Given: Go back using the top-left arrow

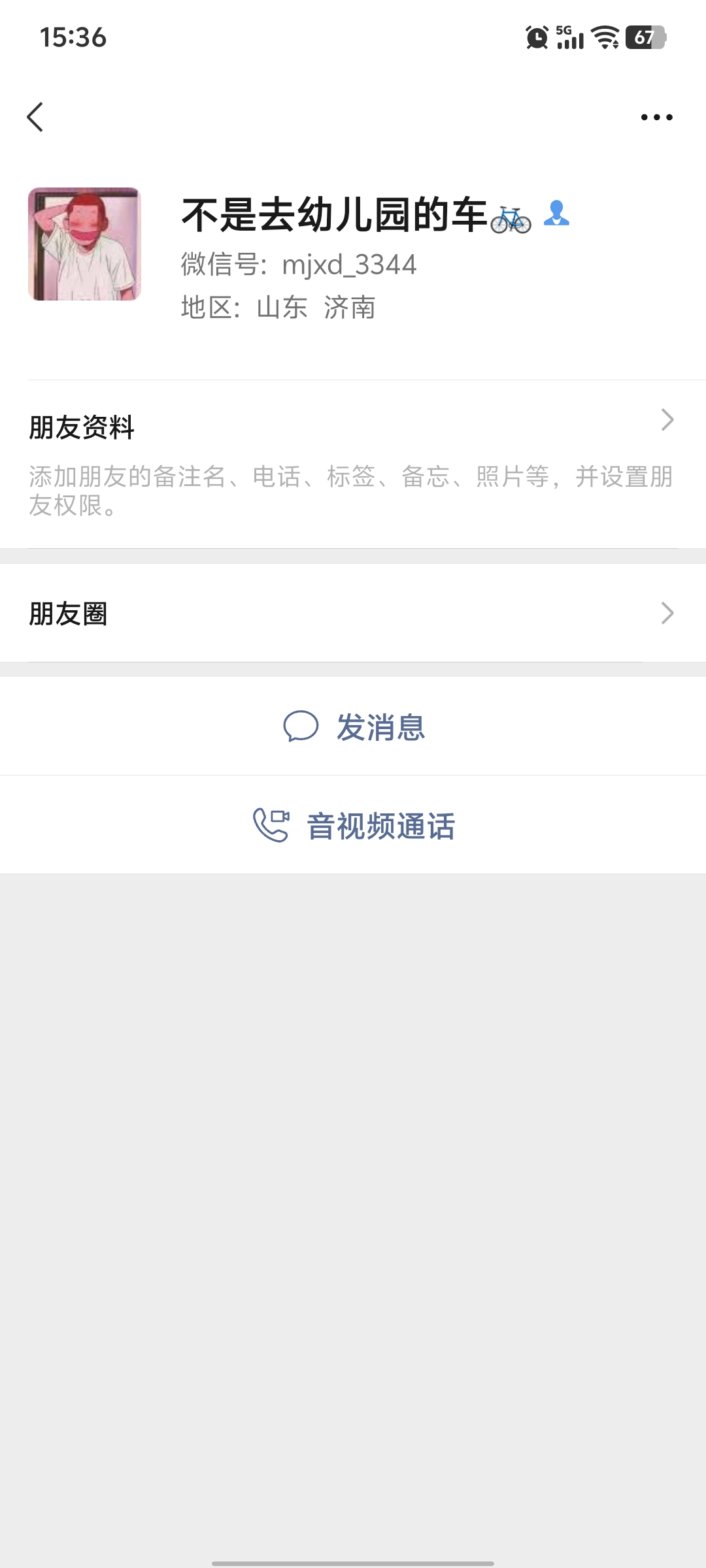Looking at the screenshot, I should (35, 117).
